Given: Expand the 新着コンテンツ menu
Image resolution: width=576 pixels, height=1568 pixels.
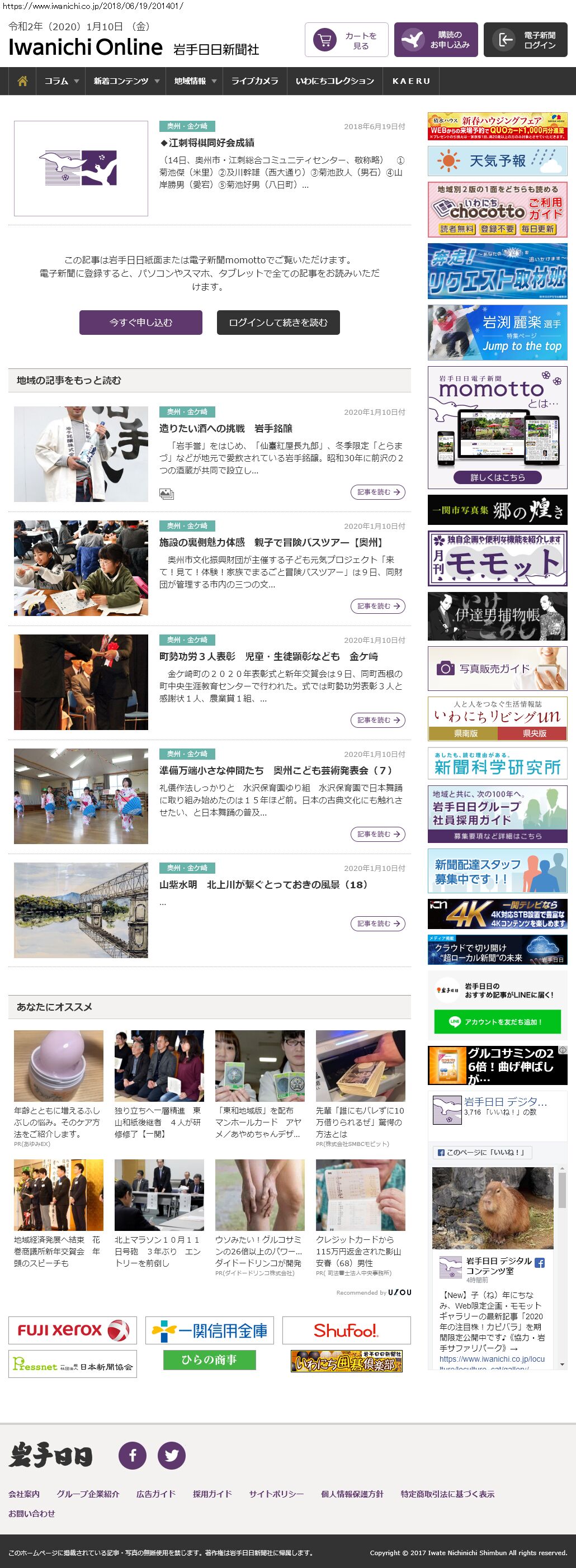Looking at the screenshot, I should tap(125, 81).
